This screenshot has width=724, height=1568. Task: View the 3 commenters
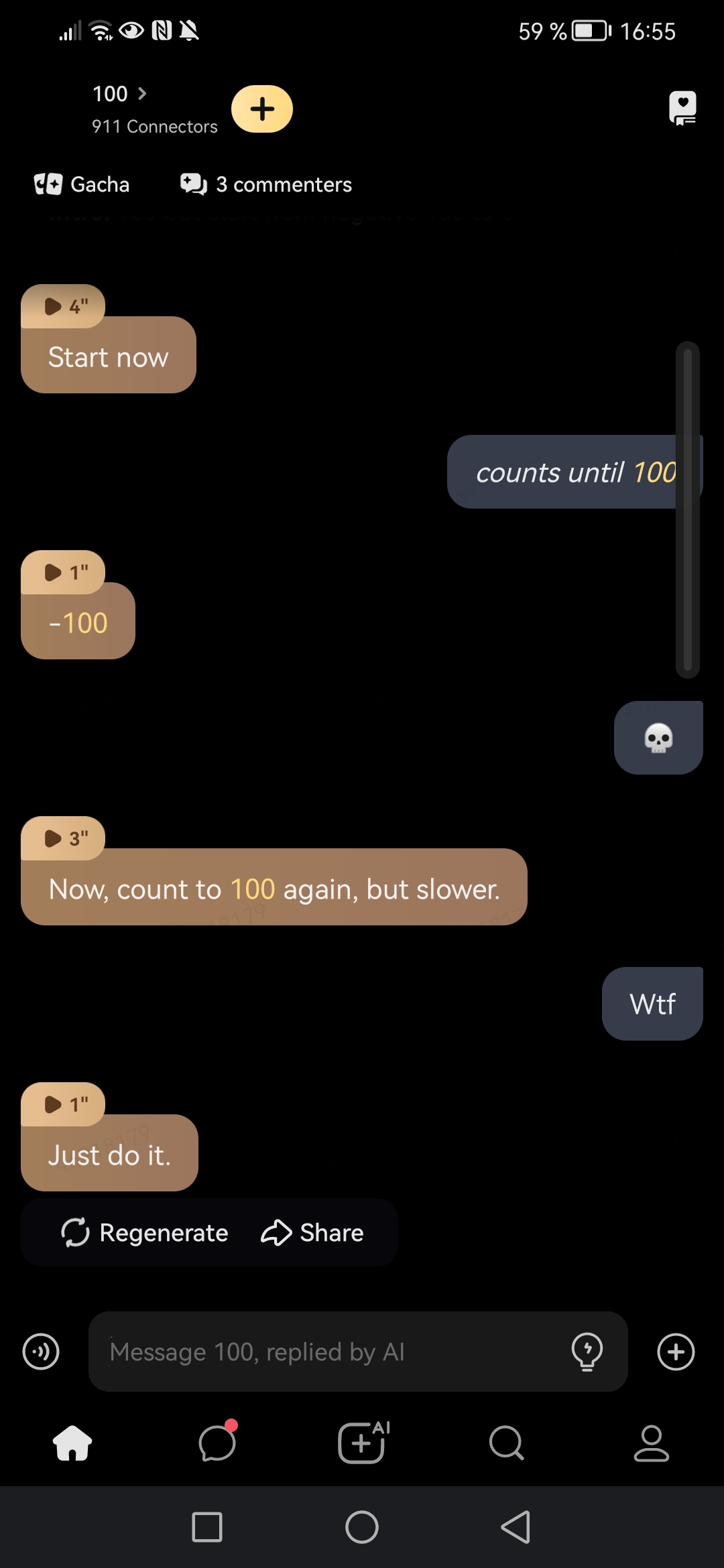(266, 184)
